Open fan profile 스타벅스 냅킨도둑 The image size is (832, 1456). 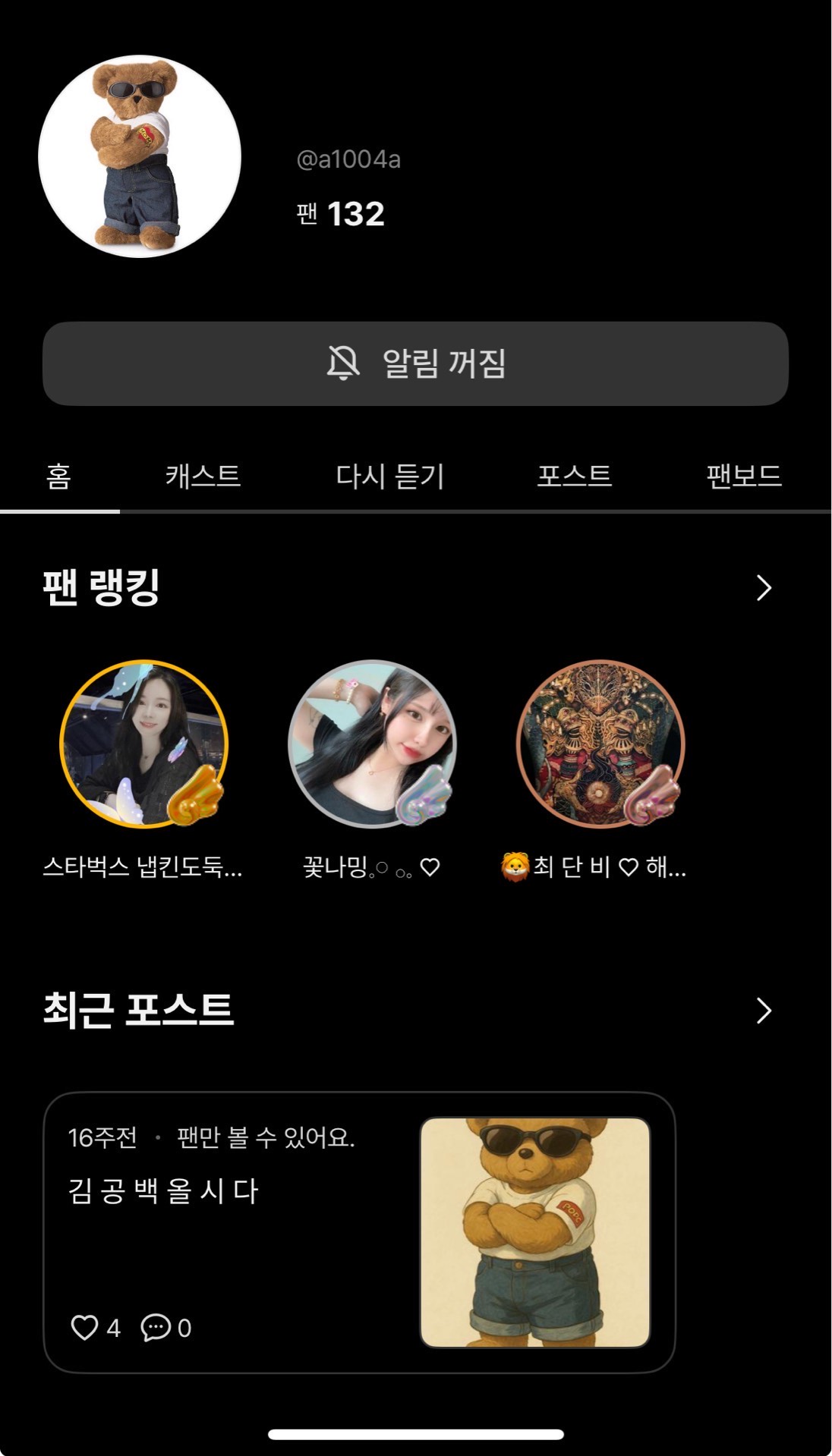143,744
